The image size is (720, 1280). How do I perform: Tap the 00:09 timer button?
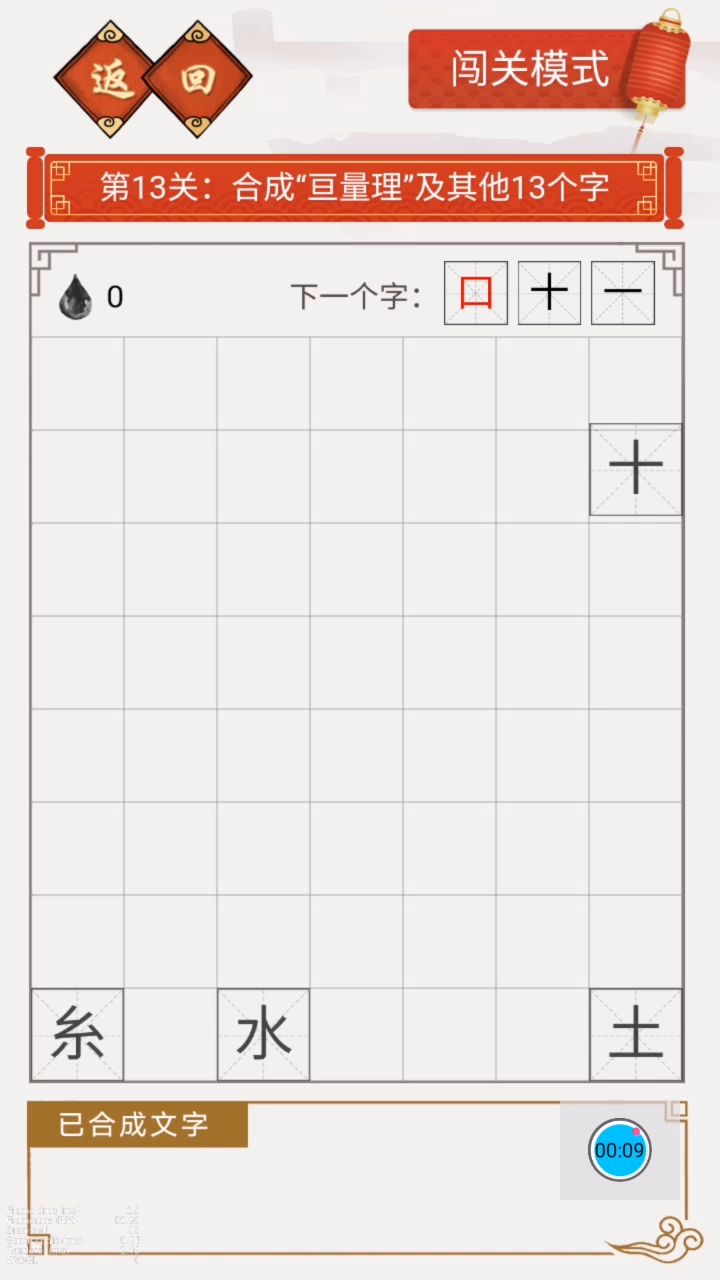point(620,1150)
